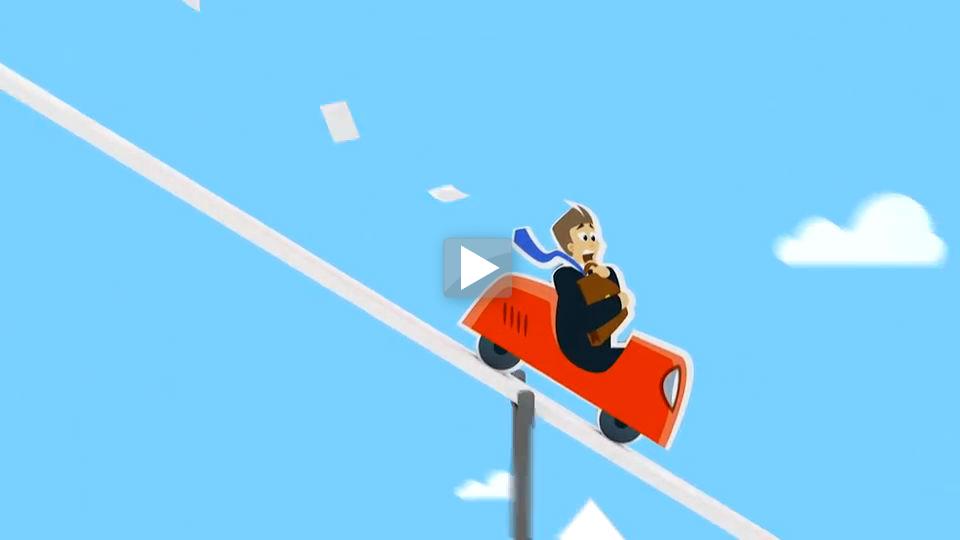Screen dimensions: 960x540
Task: Play the roller coaster video
Action: point(478,268)
